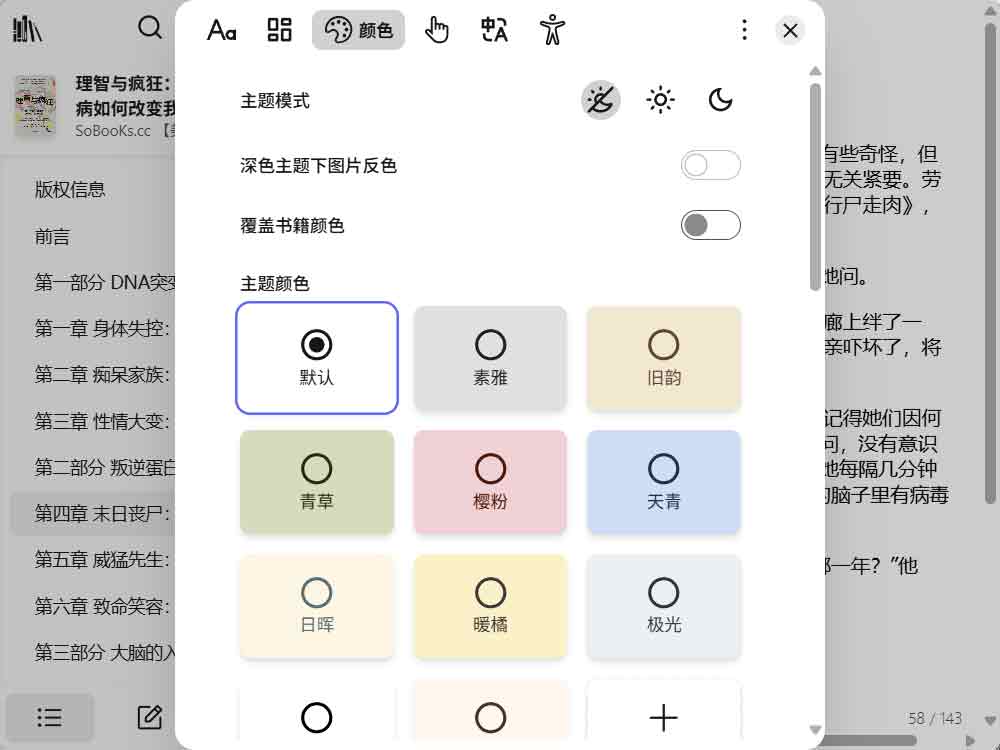Viewport: 1000px width, 750px height.
Task: Open the accessibility settings tab
Action: coord(551,30)
